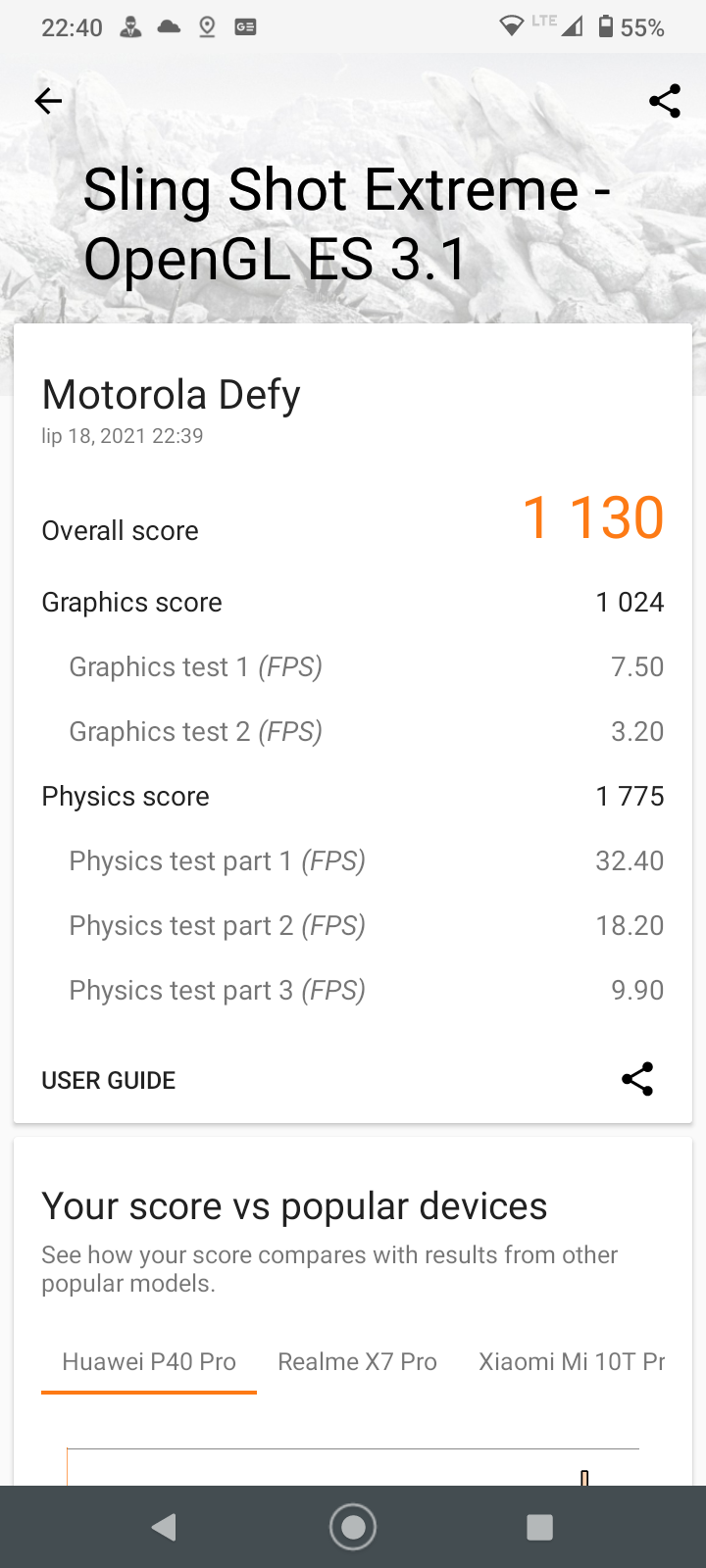Open recent apps from the navigation bar
The image size is (706, 1568).
click(539, 1527)
